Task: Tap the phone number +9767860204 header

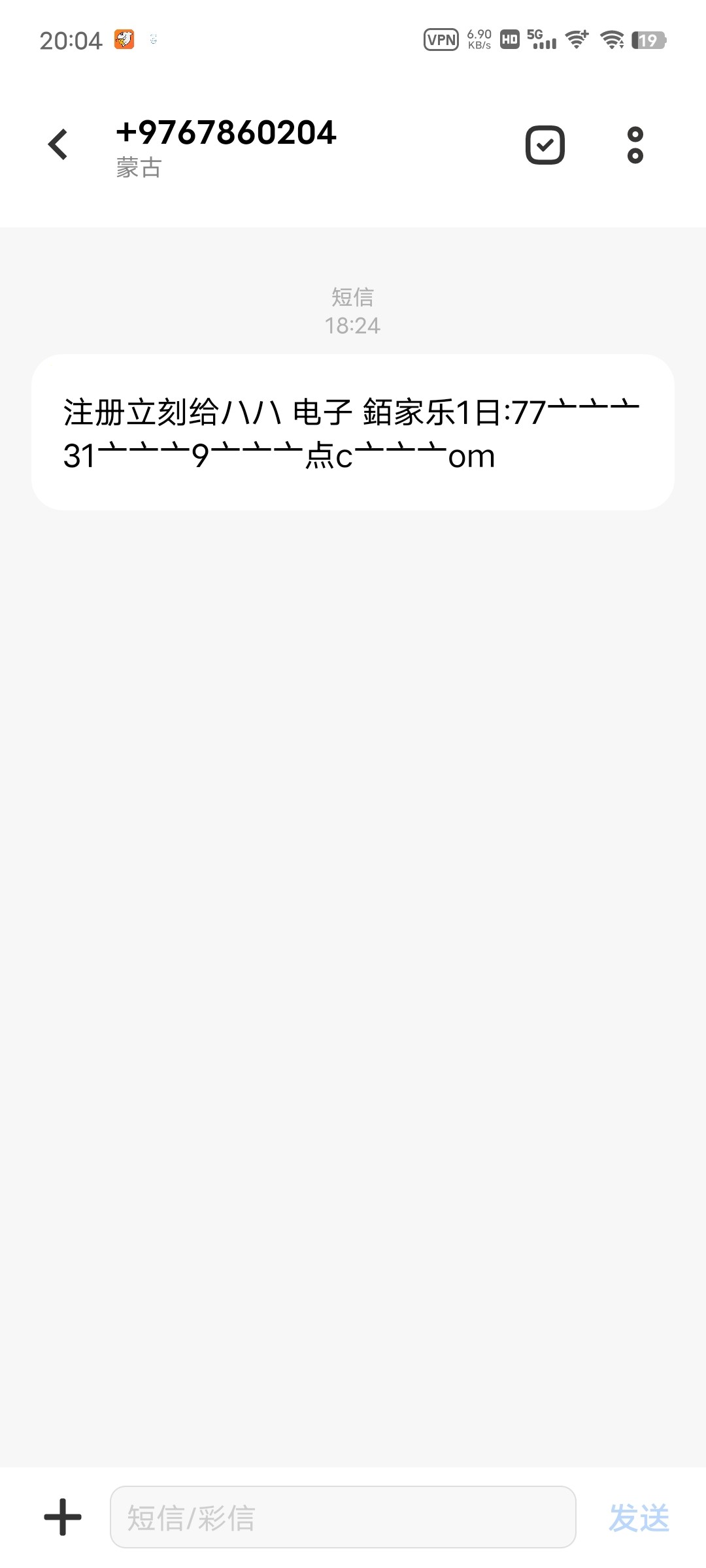Action: pos(226,133)
